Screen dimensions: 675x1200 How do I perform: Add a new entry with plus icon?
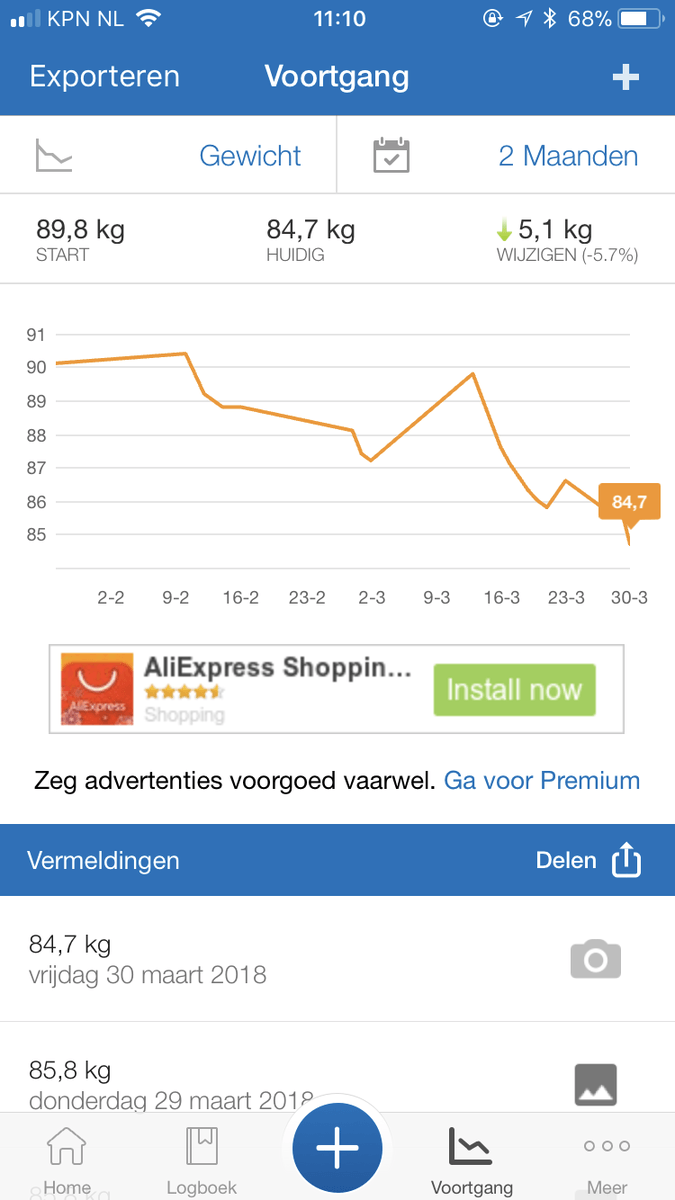[x=625, y=78]
